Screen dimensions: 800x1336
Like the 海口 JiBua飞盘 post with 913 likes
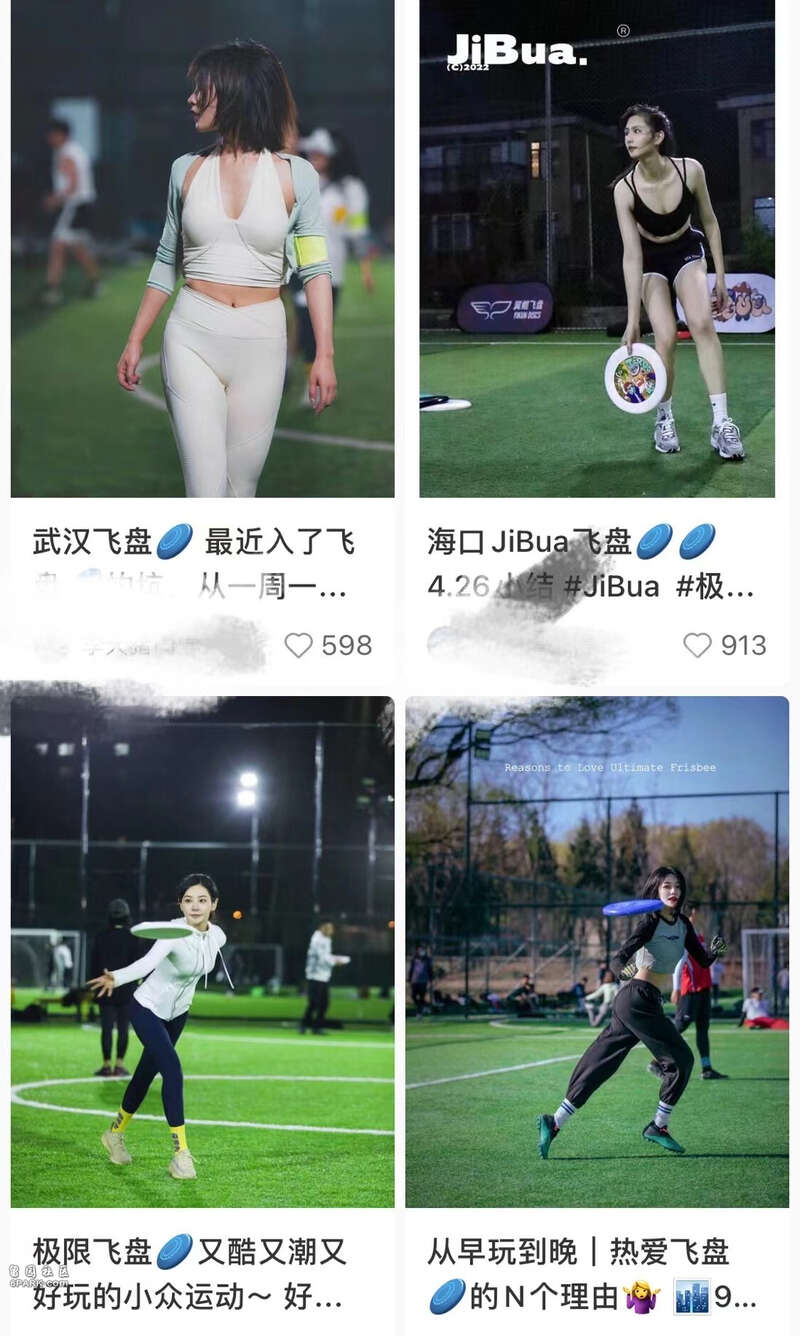point(697,645)
